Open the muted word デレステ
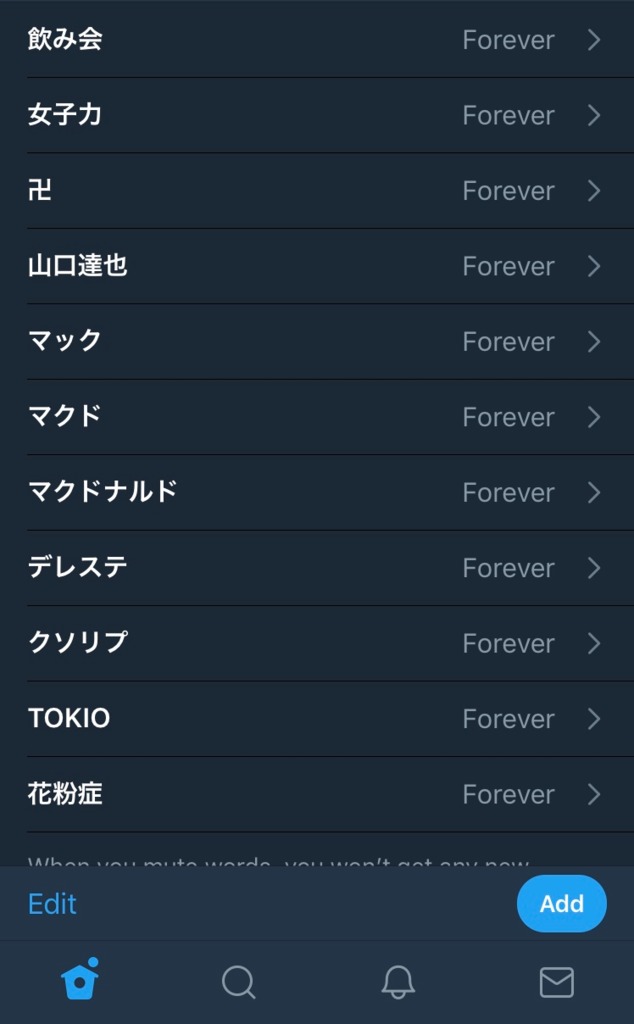Viewport: 634px width, 1024px height. [316, 567]
